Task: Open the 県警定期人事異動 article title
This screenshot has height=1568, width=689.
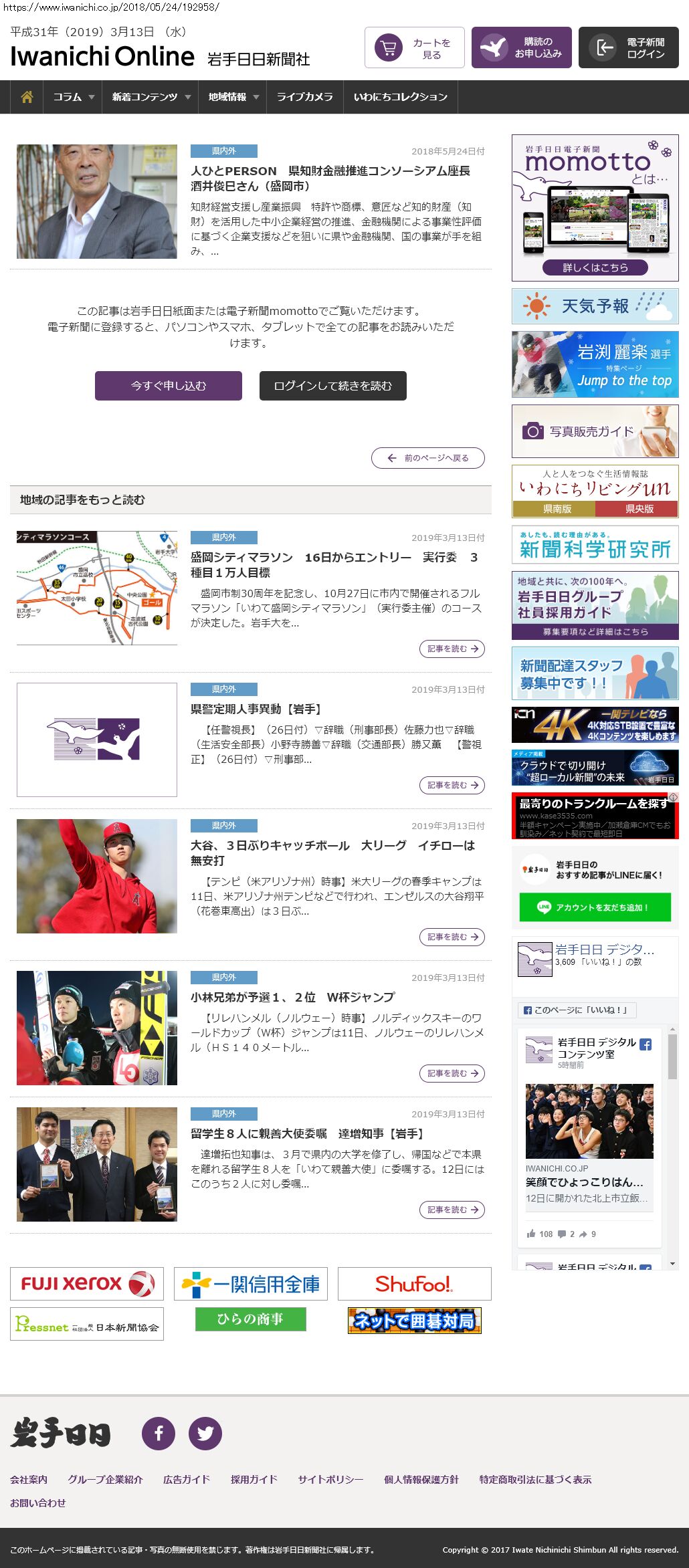Action: (x=256, y=709)
